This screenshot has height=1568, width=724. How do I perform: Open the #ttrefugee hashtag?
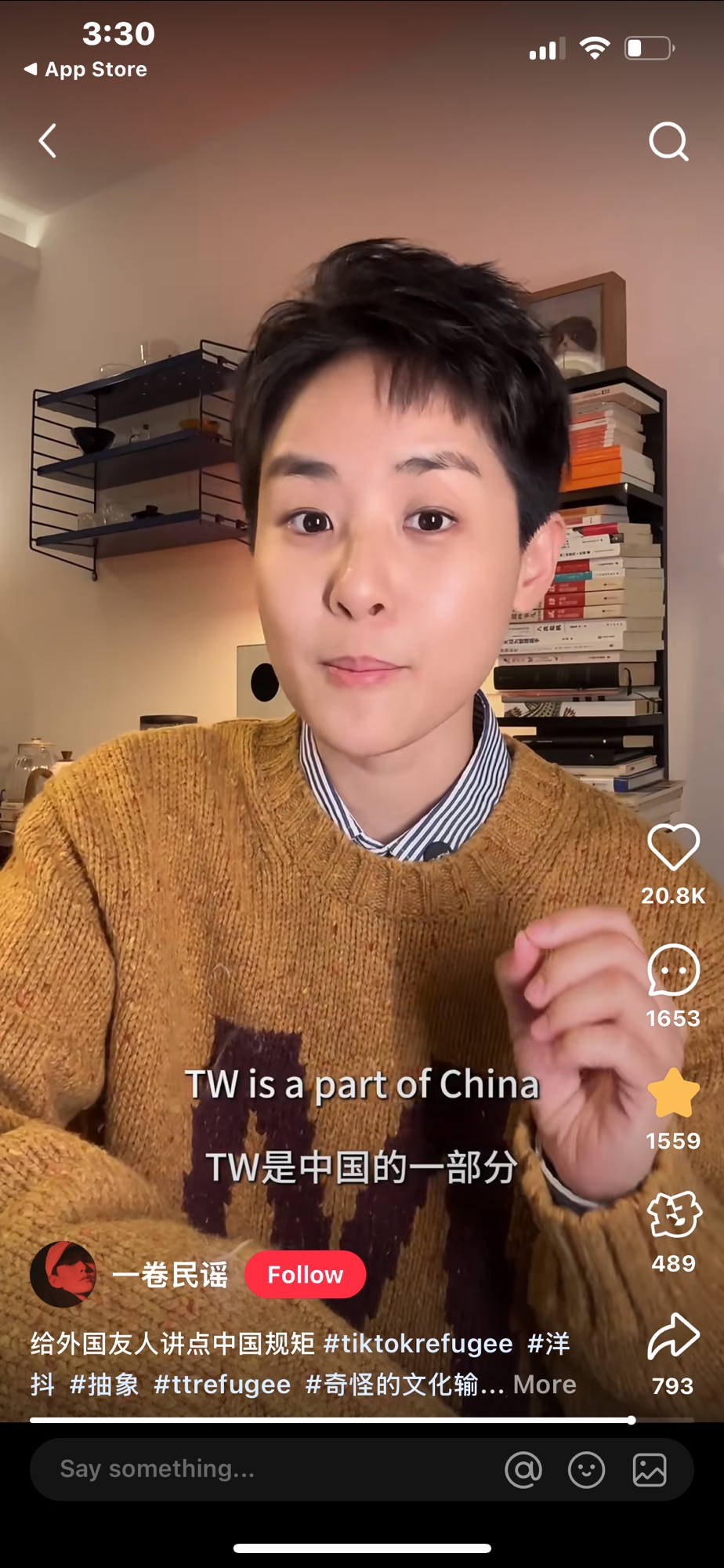pyautogui.click(x=223, y=1385)
